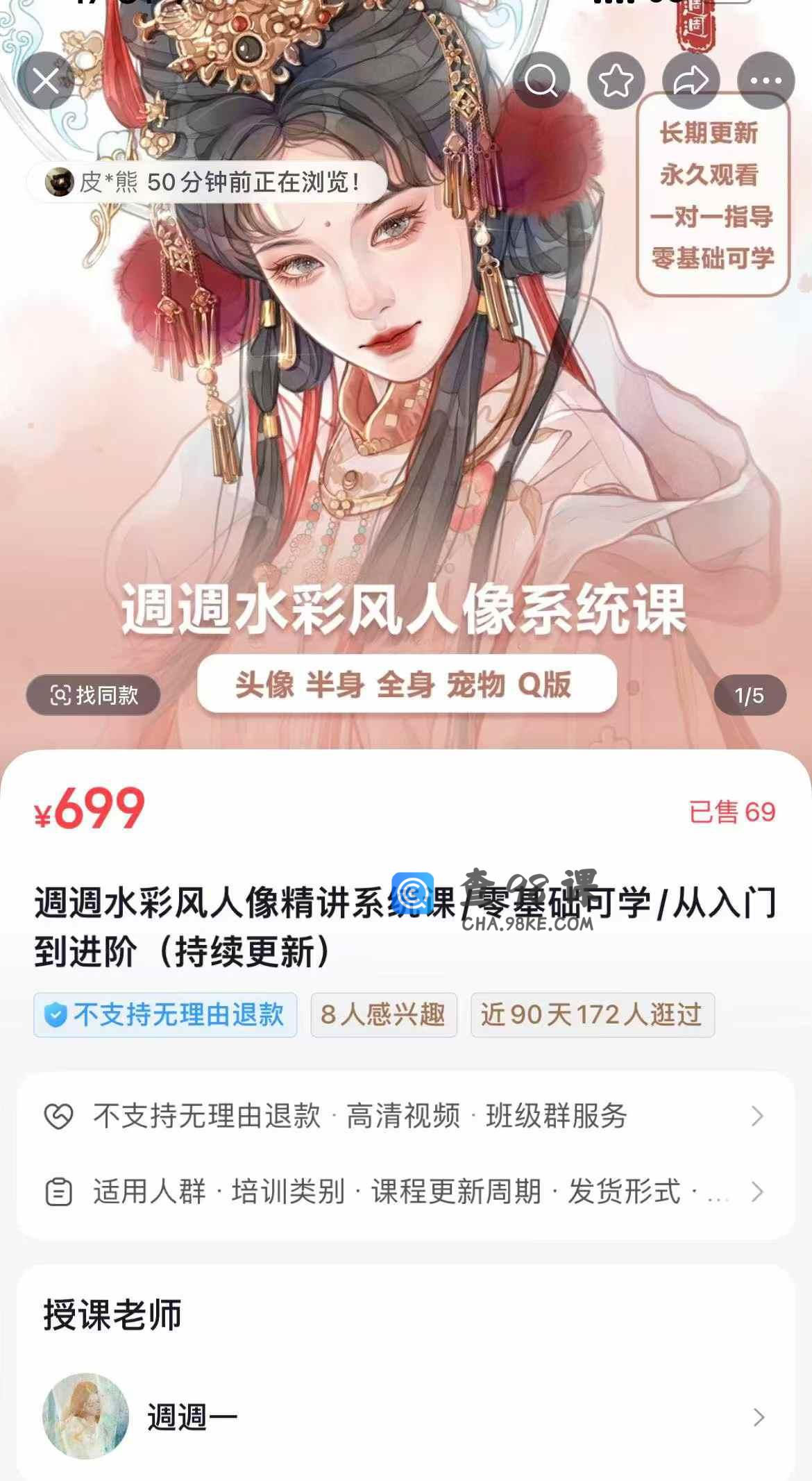The height and width of the screenshot is (1481, 812).
Task: Open the three-dot overflow menu
Action: pos(766,81)
